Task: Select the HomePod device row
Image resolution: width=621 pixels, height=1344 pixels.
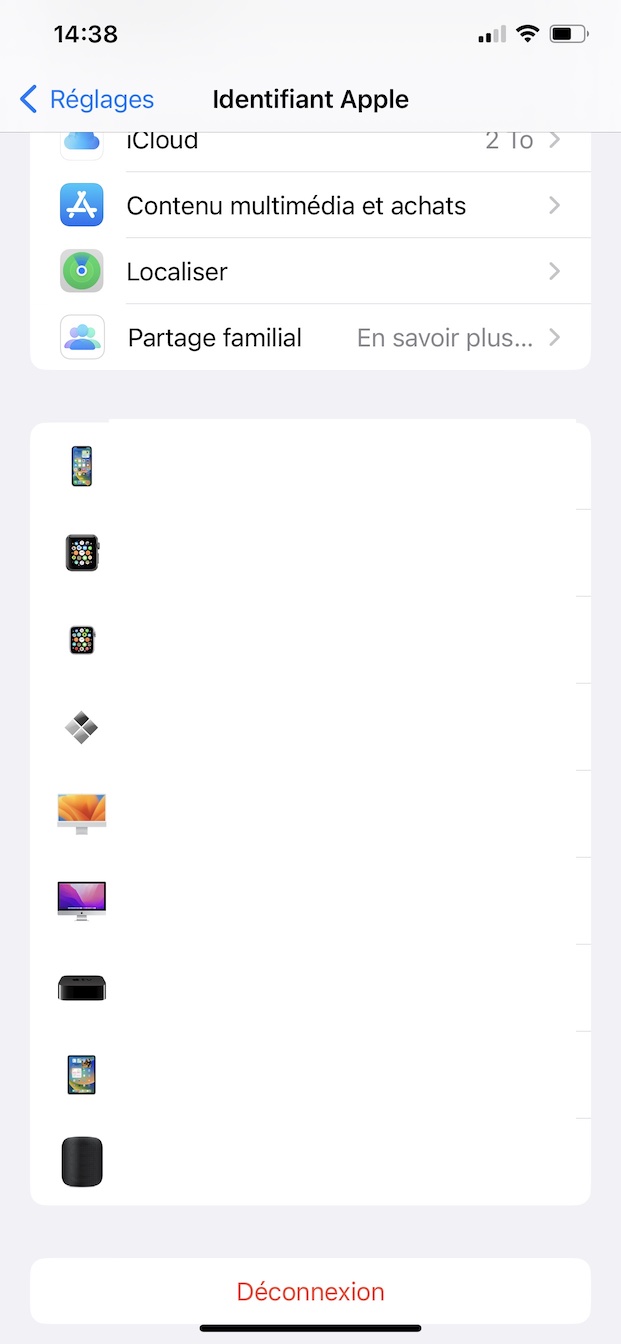Action: point(310,1162)
